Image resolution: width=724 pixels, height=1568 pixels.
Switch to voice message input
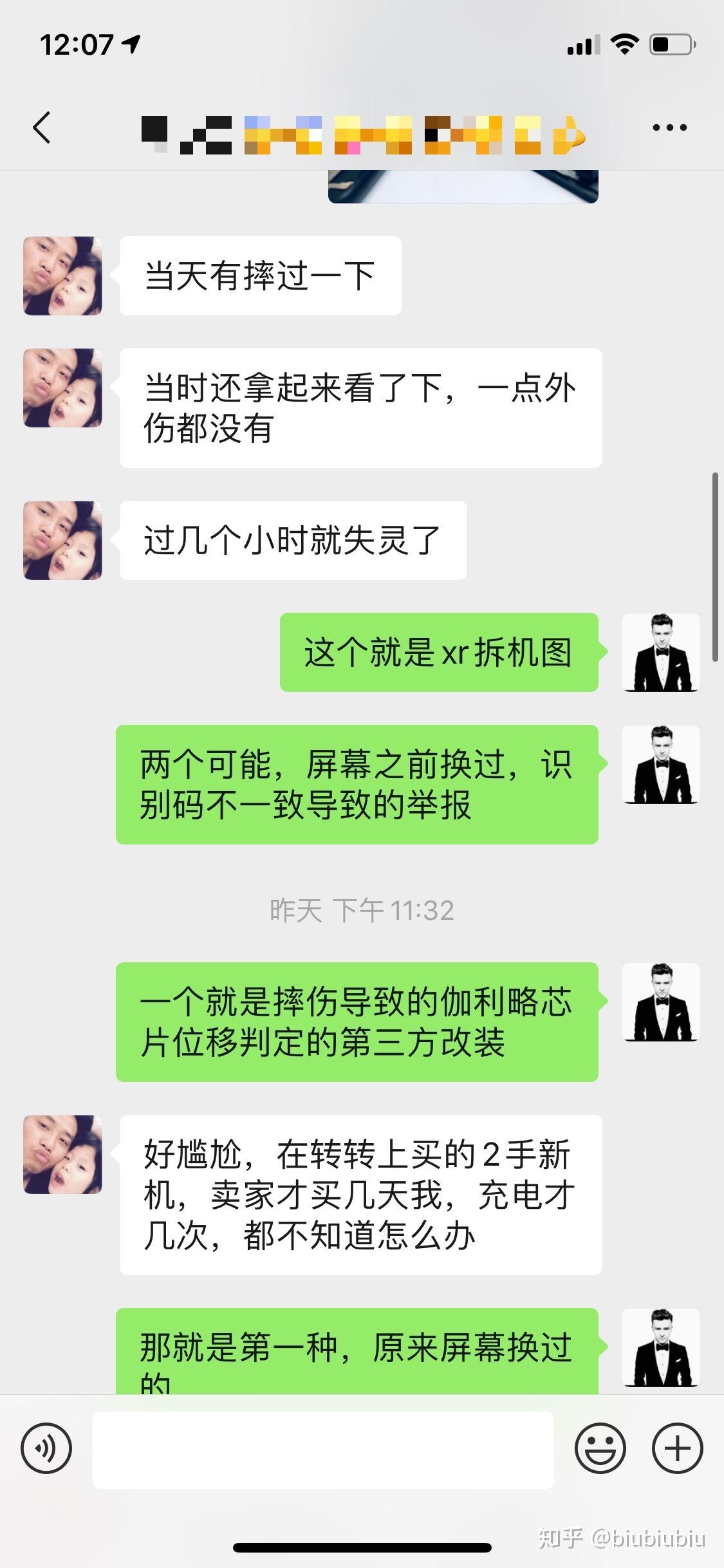coord(46,1448)
